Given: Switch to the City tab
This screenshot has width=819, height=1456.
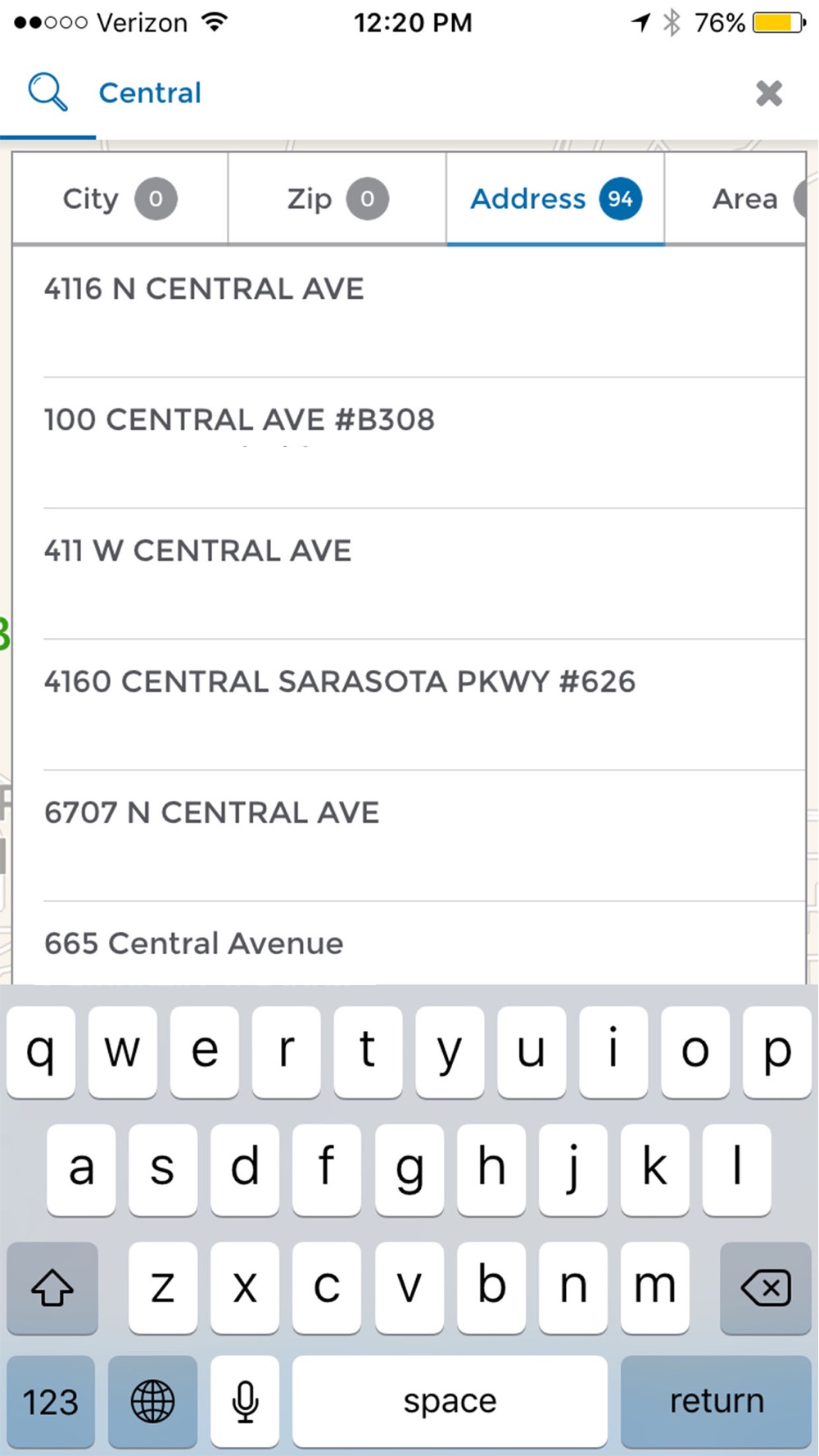Looking at the screenshot, I should point(120,198).
